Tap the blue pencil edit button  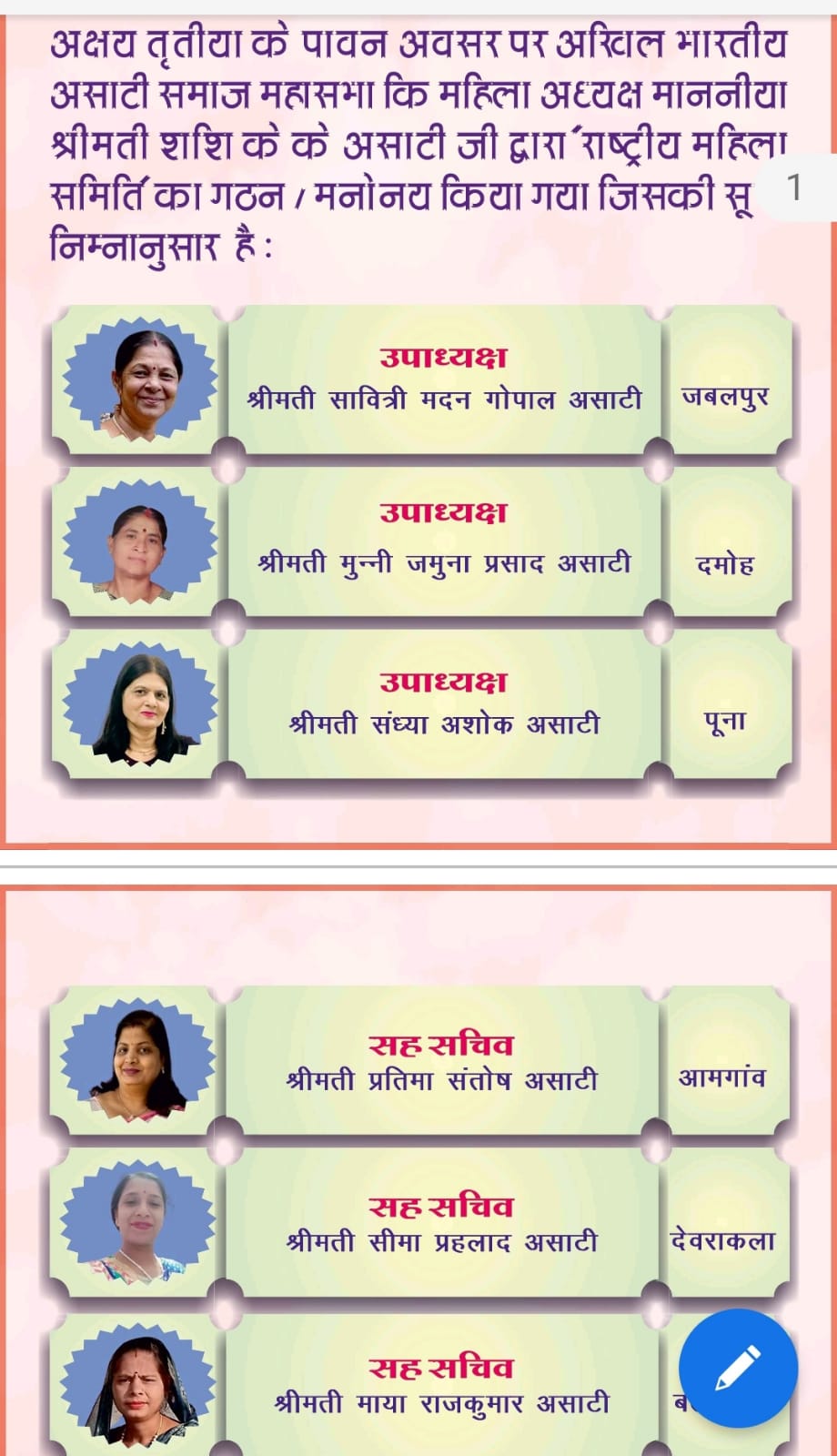[x=738, y=1368]
